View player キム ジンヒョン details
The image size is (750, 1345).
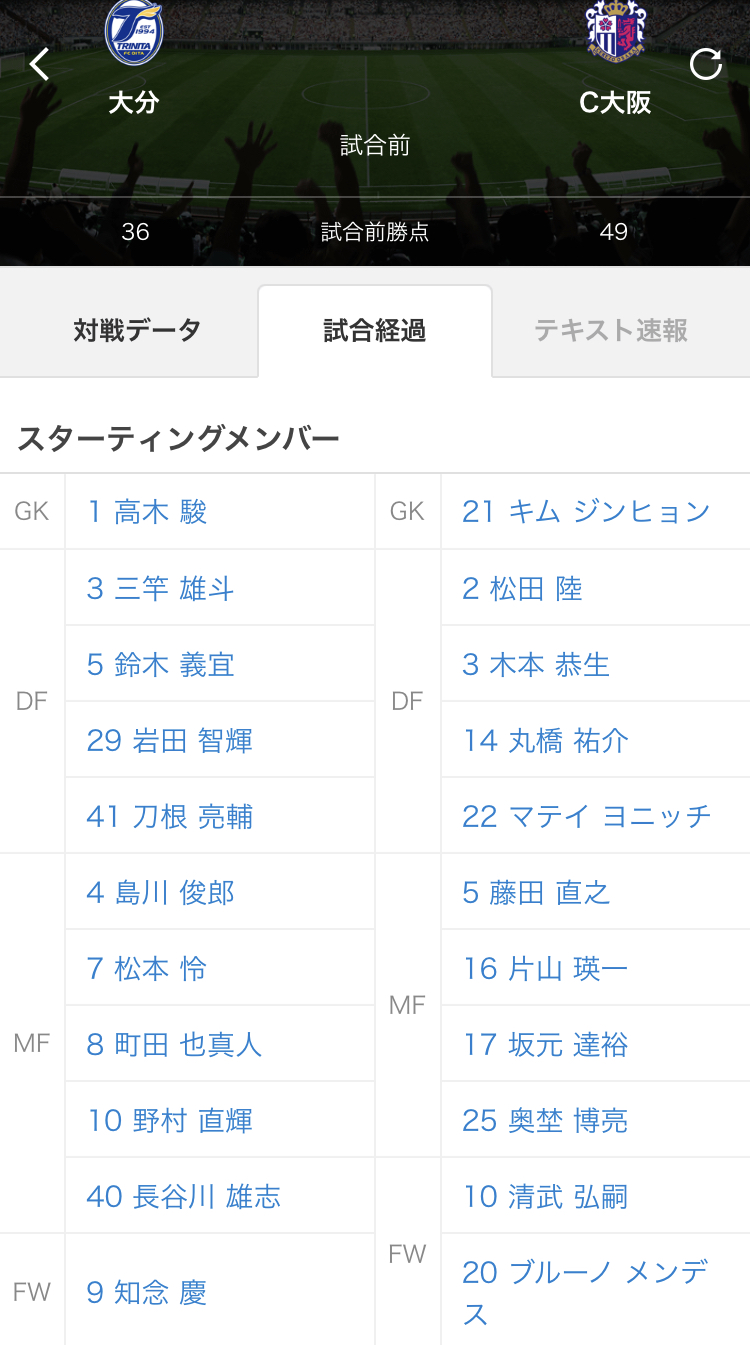[x=585, y=512]
